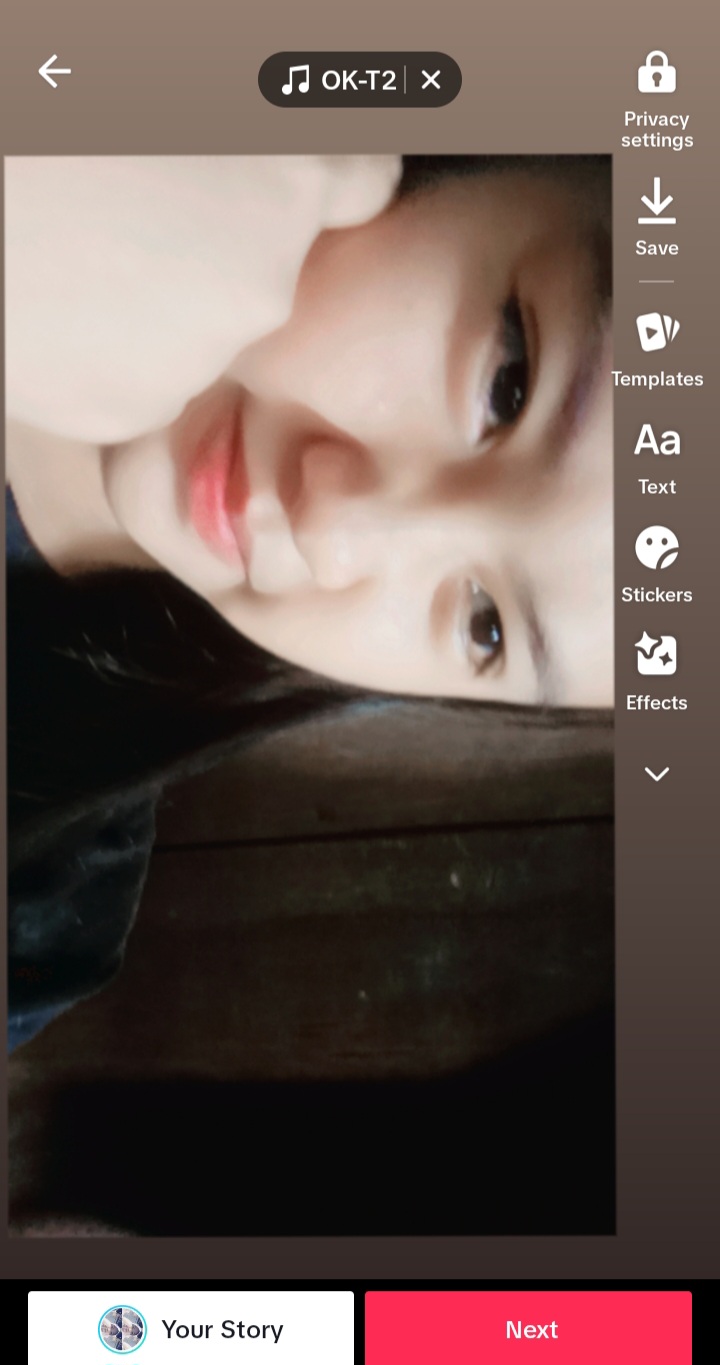720x1365 pixels.
Task: Save the video to device
Action: (x=656, y=215)
